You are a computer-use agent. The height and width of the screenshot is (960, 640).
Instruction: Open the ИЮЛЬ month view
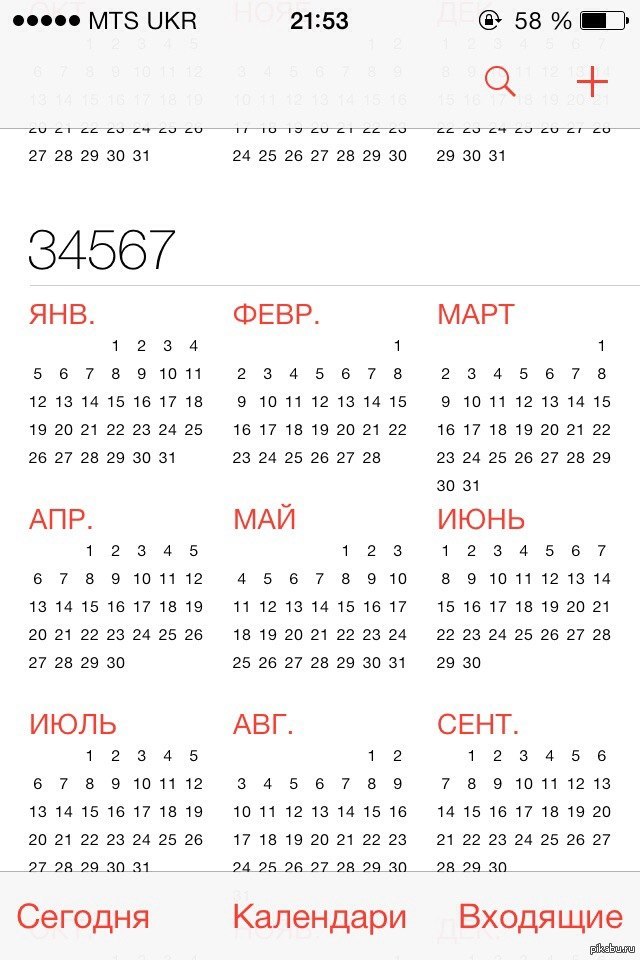click(x=73, y=723)
